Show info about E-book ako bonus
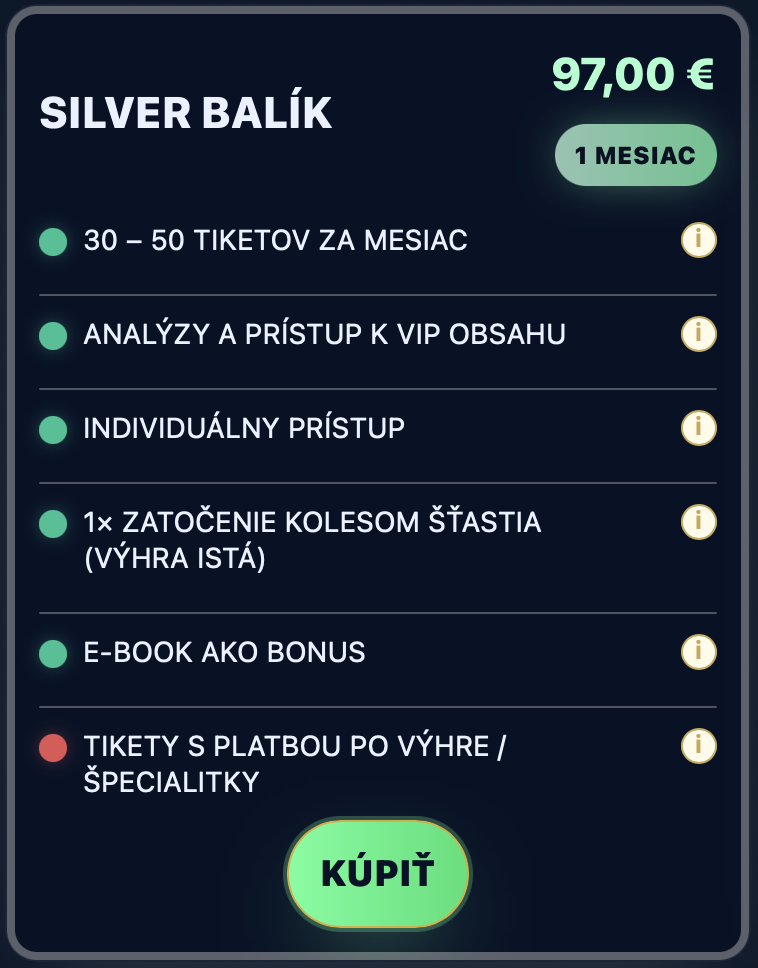The height and width of the screenshot is (968, 758). tap(698, 652)
